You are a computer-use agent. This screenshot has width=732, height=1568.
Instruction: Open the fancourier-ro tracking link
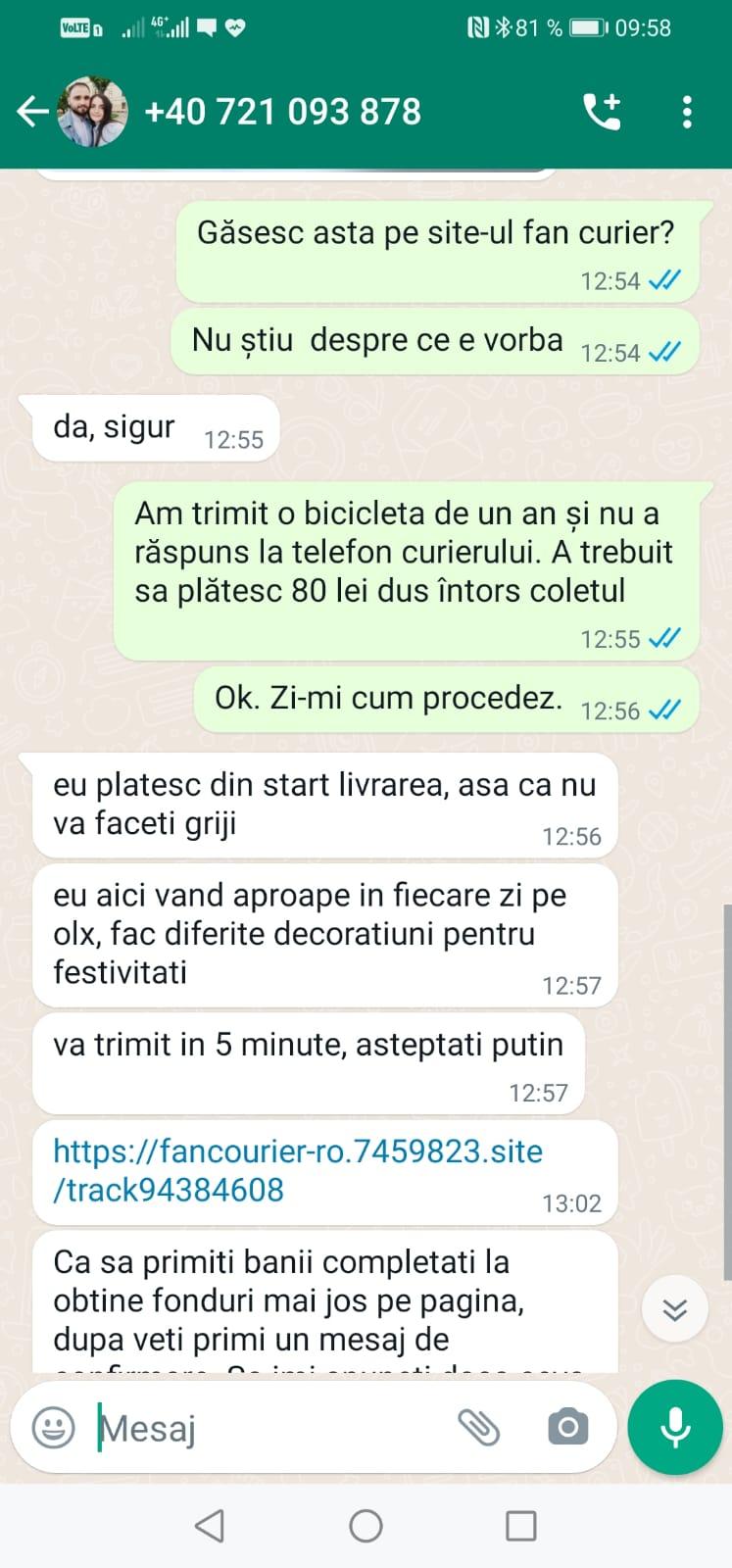[x=297, y=1169]
